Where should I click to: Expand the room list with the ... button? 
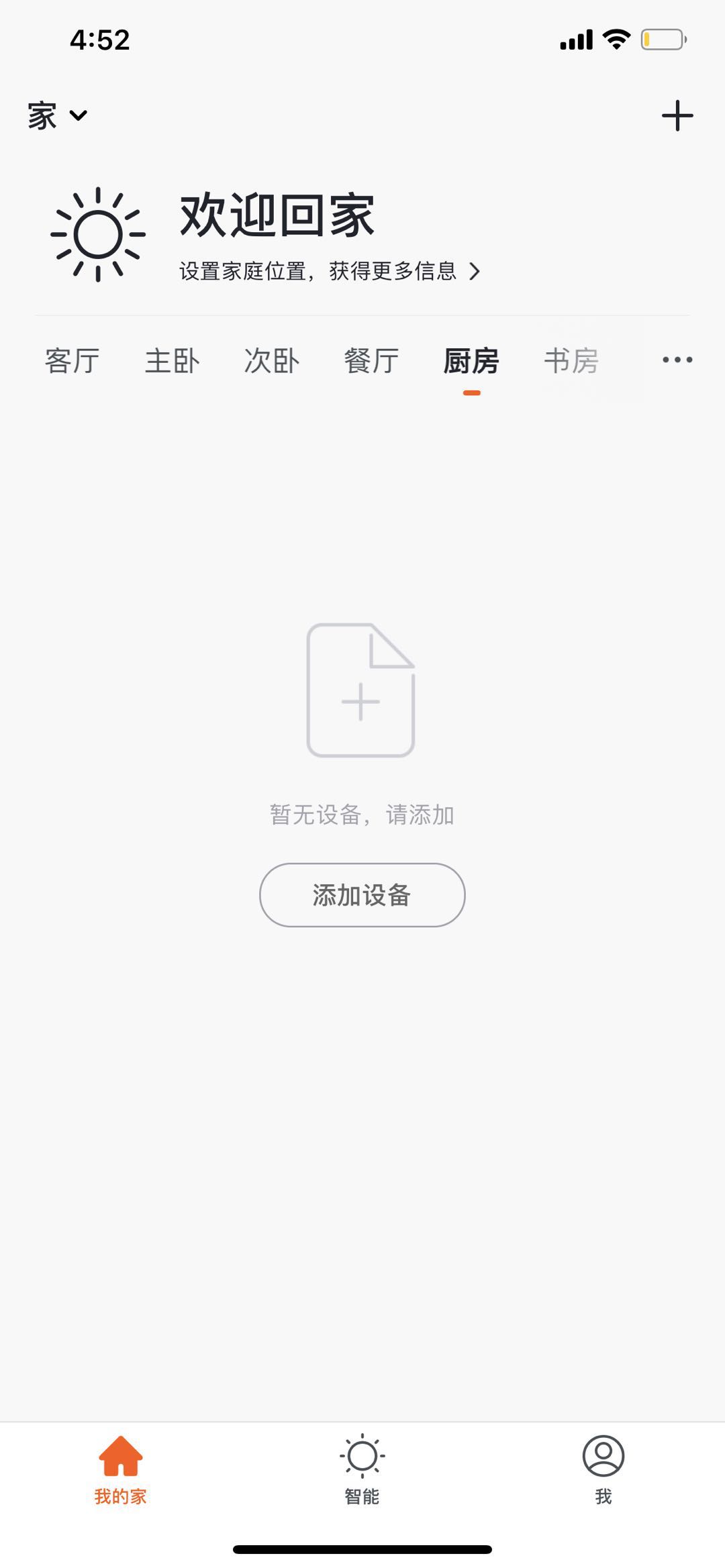click(x=678, y=360)
